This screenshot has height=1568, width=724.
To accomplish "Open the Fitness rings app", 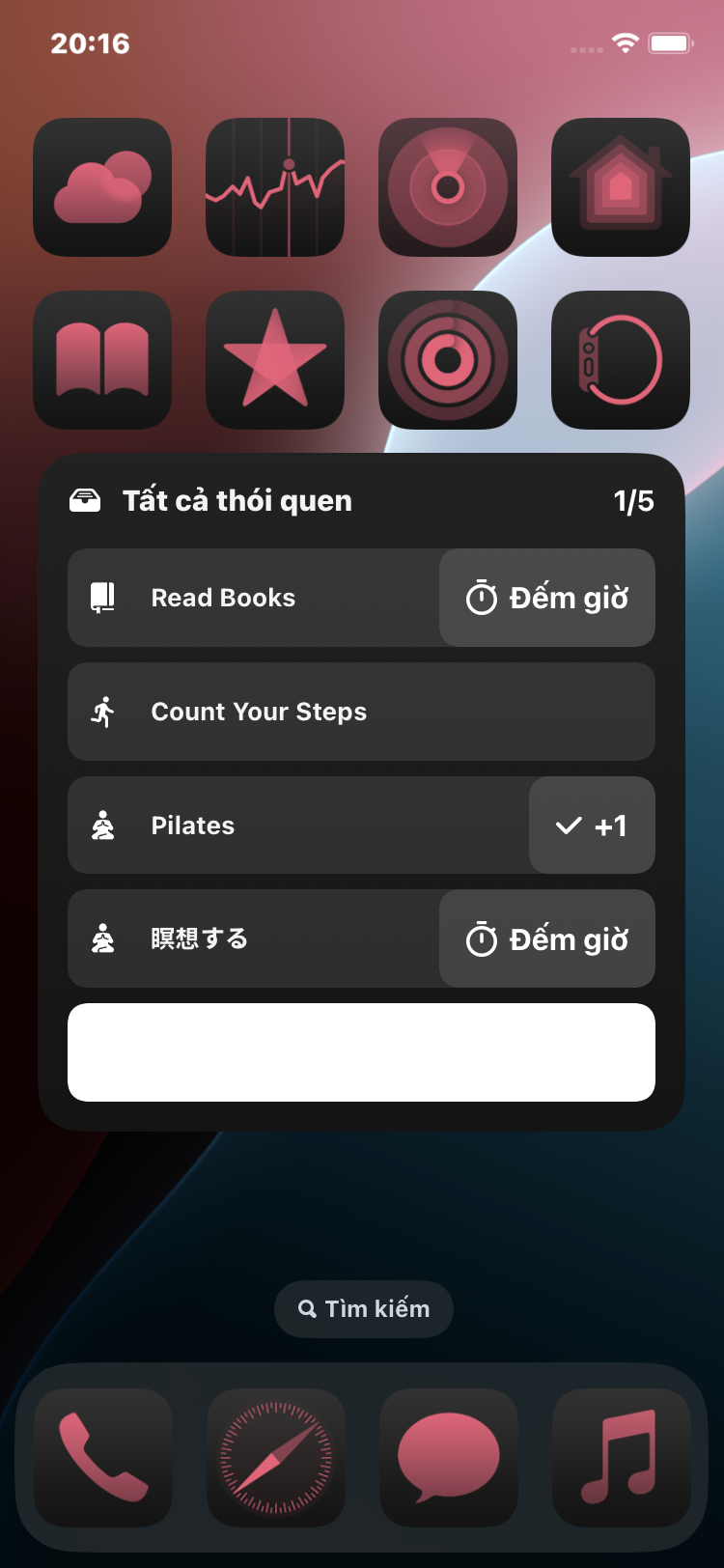I will pos(448,360).
